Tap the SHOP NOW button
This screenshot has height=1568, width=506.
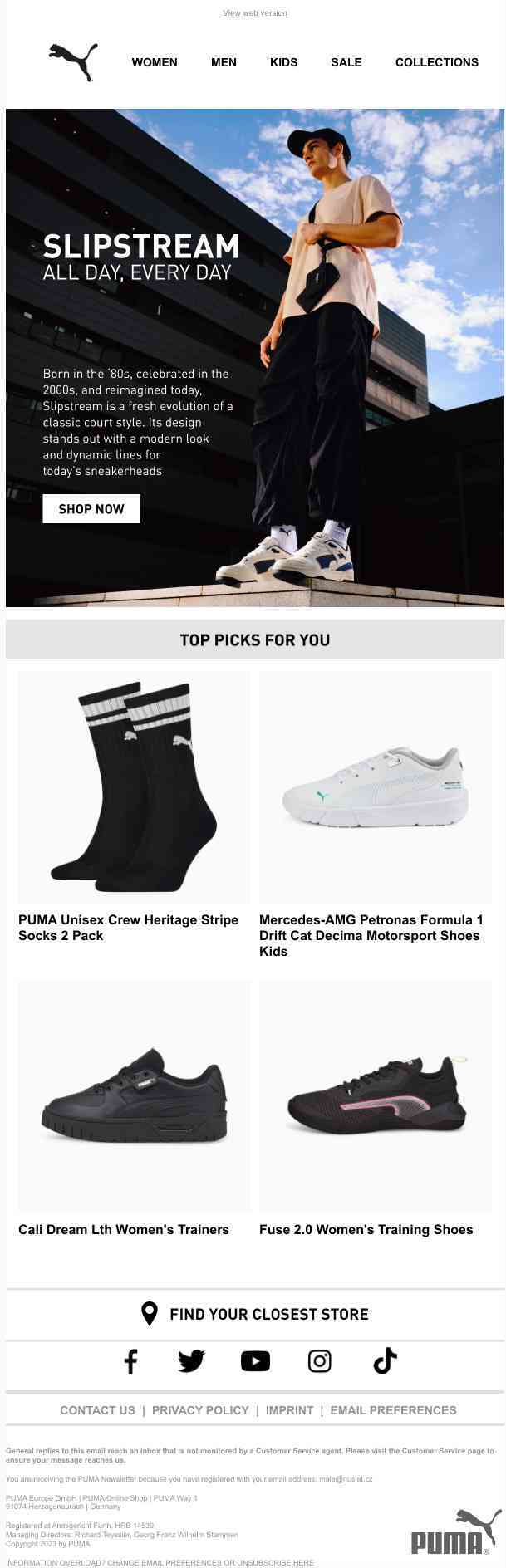[x=91, y=509]
